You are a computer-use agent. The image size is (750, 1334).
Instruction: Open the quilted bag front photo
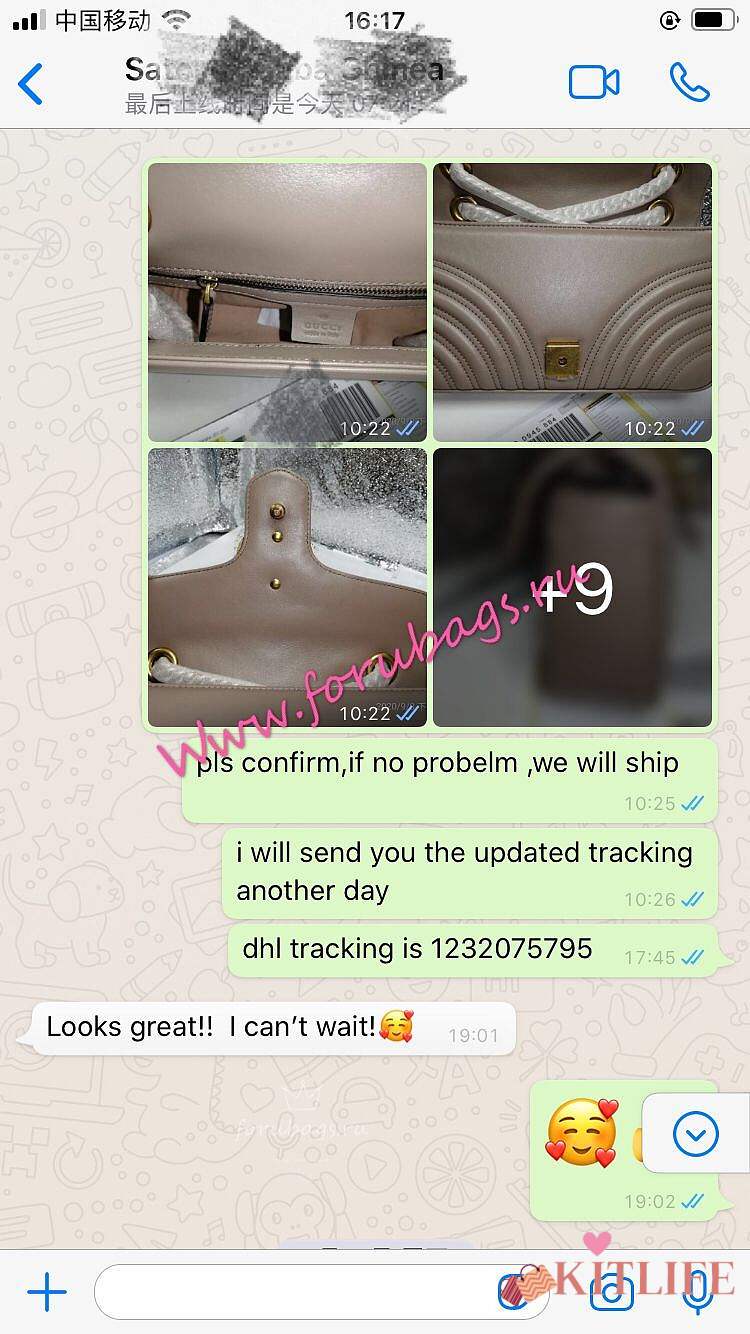pos(572,302)
